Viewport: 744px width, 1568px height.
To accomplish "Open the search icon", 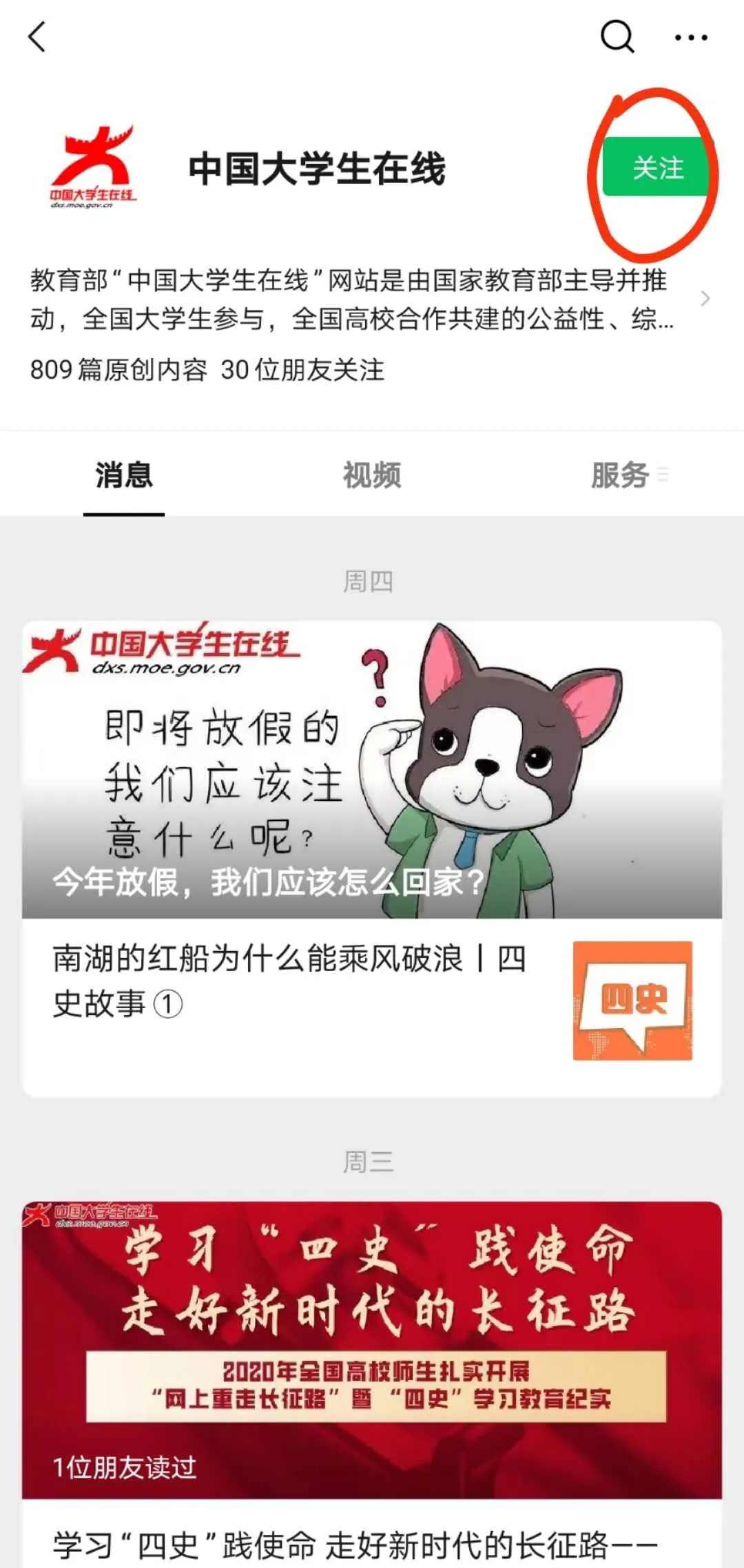I will coord(617,36).
